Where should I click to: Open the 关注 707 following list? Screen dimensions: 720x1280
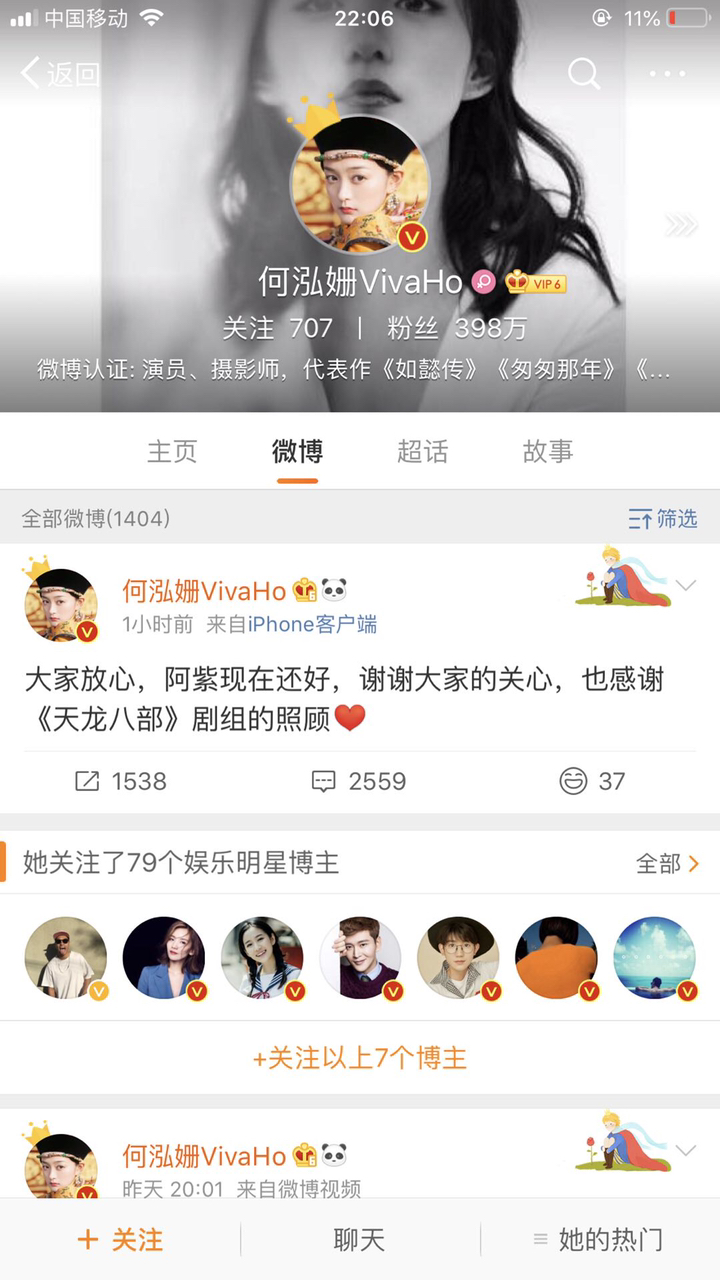[277, 328]
